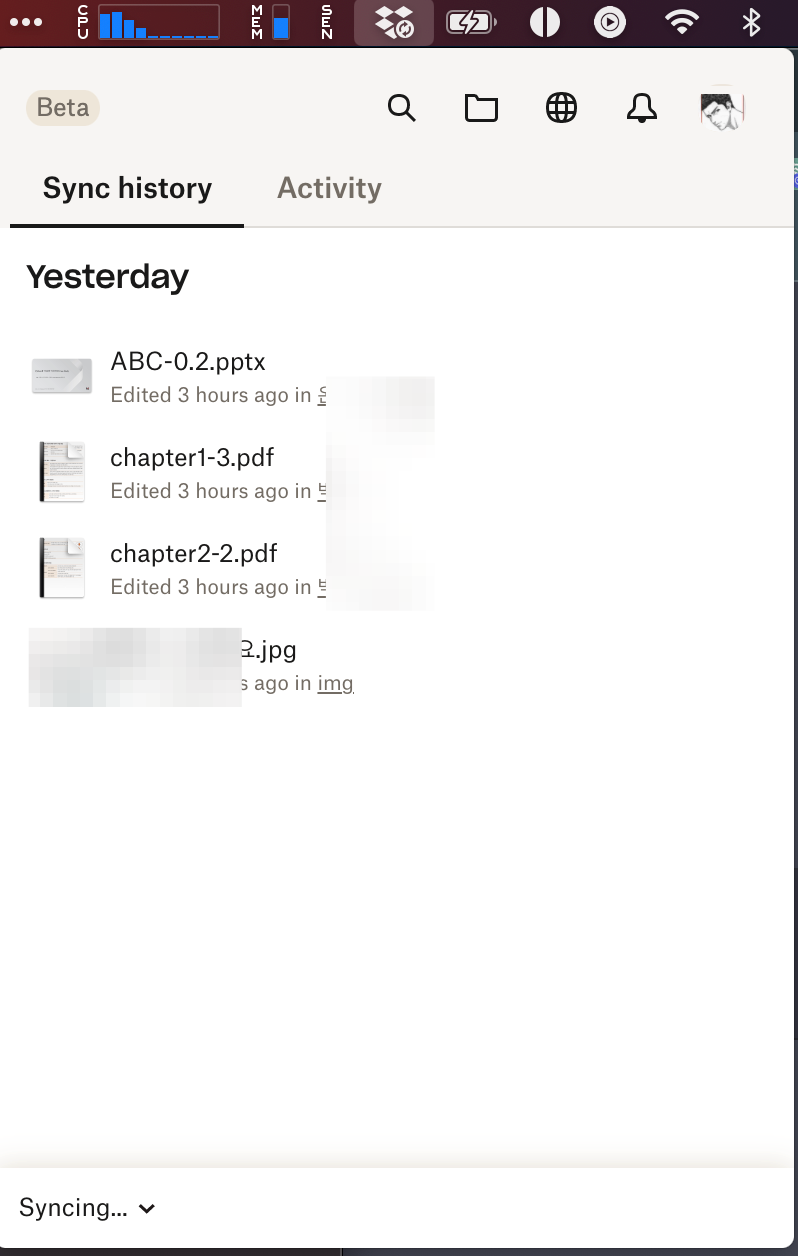Open the CPU usage monitor in menu bar
The height and width of the screenshot is (1256, 798).
145,21
